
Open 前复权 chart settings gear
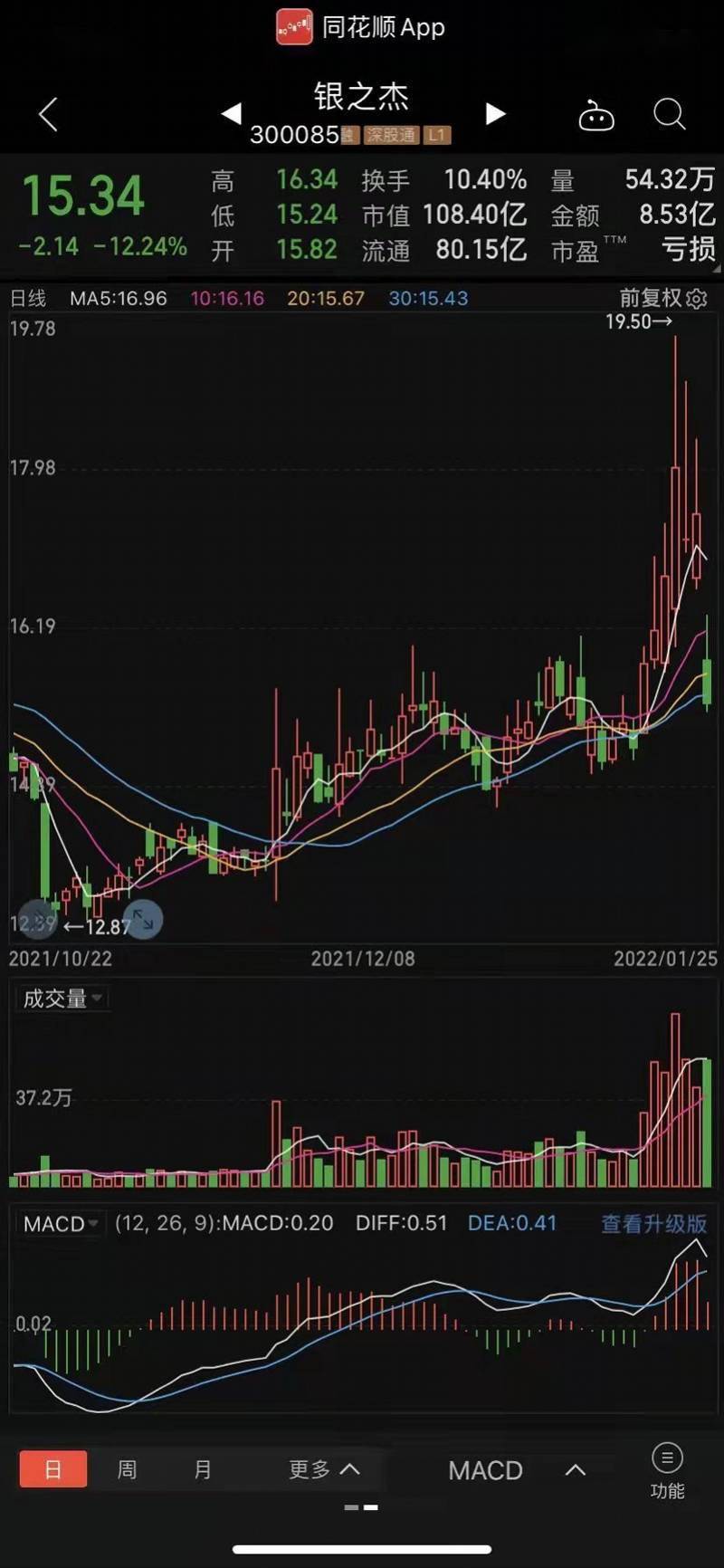tap(696, 299)
